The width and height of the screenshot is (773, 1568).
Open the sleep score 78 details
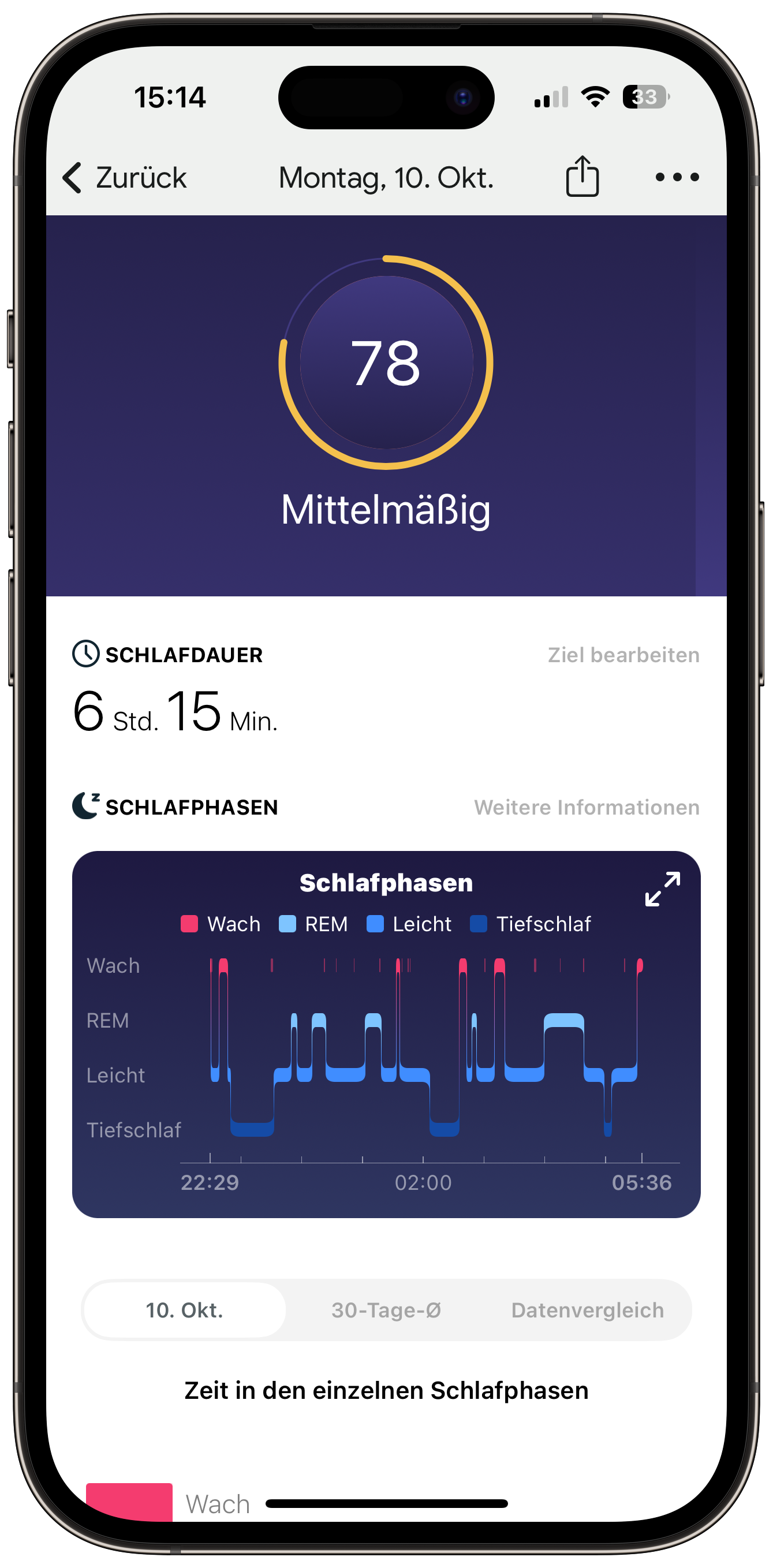click(386, 363)
